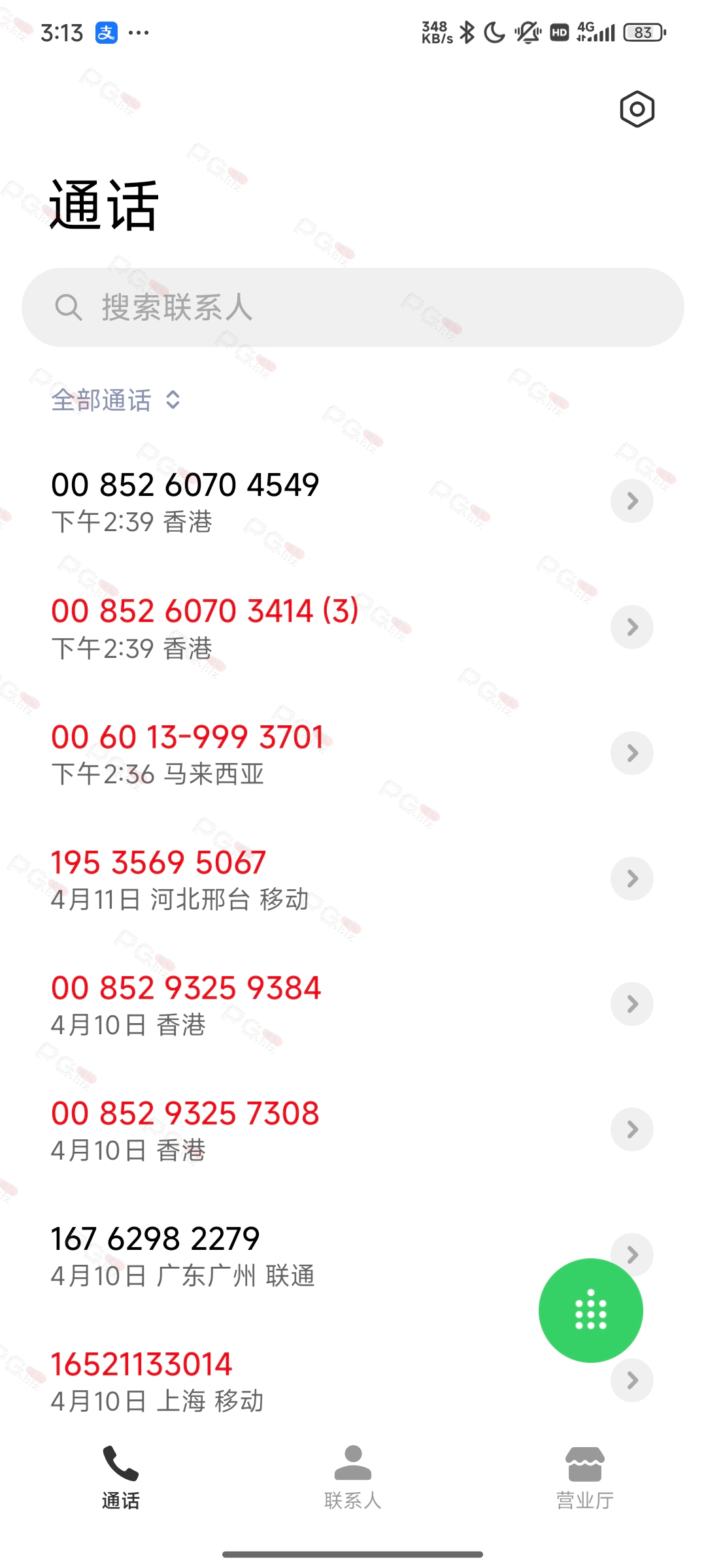Tap the HD voice indicator in status bar
This screenshot has width=706, height=1568.
[x=559, y=31]
